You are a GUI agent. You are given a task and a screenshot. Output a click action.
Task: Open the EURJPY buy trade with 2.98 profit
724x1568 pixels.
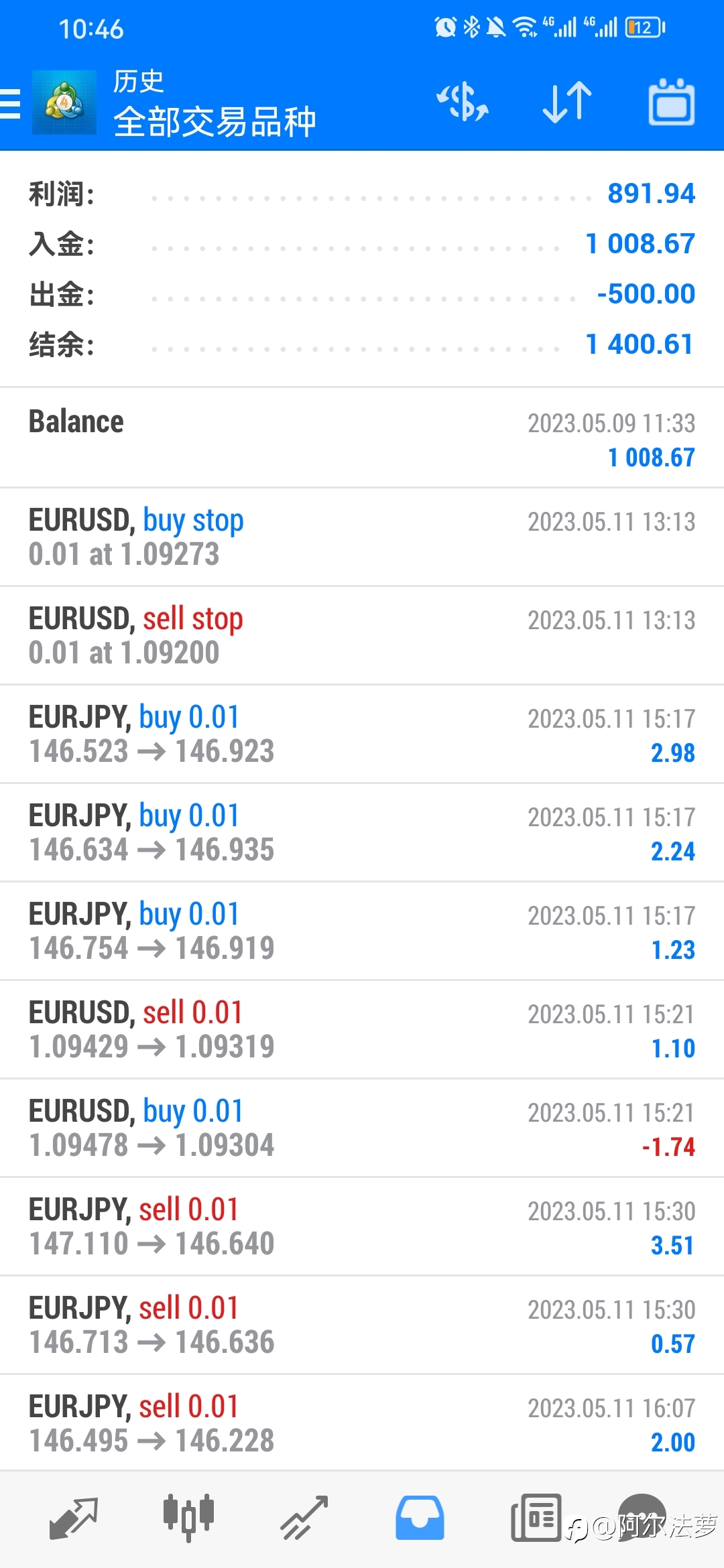click(362, 734)
